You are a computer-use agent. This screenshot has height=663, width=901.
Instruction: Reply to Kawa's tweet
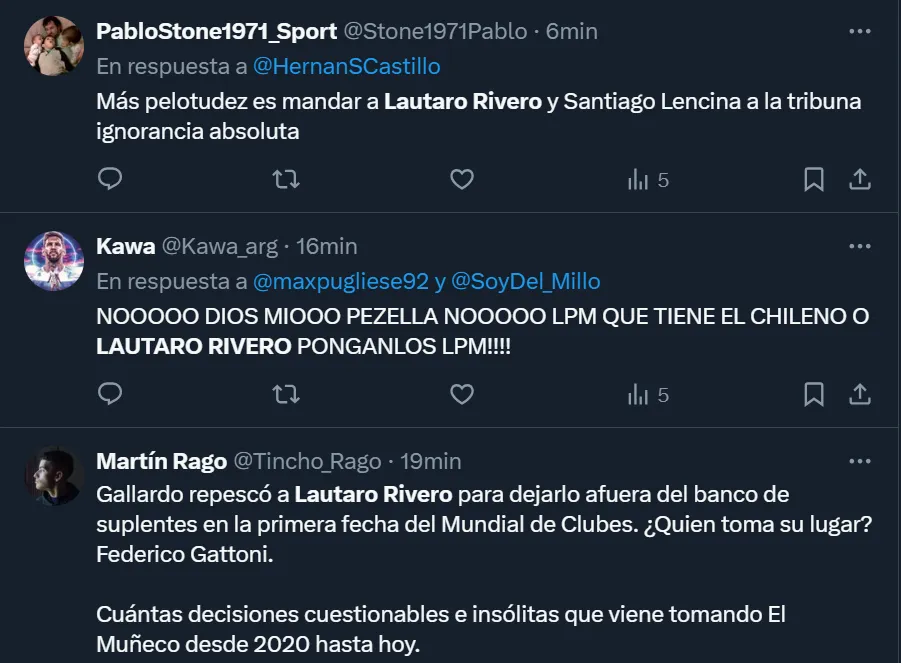click(110, 394)
